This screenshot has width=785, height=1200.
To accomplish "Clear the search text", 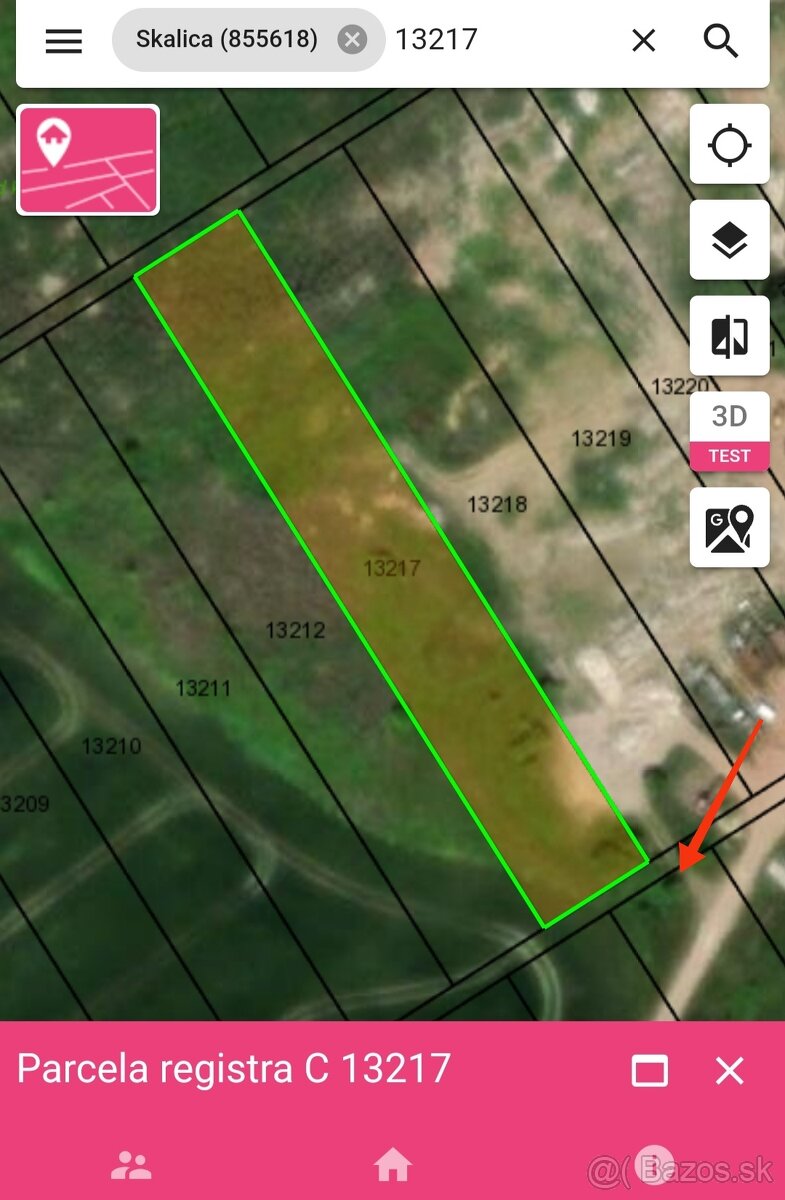I will 644,41.
